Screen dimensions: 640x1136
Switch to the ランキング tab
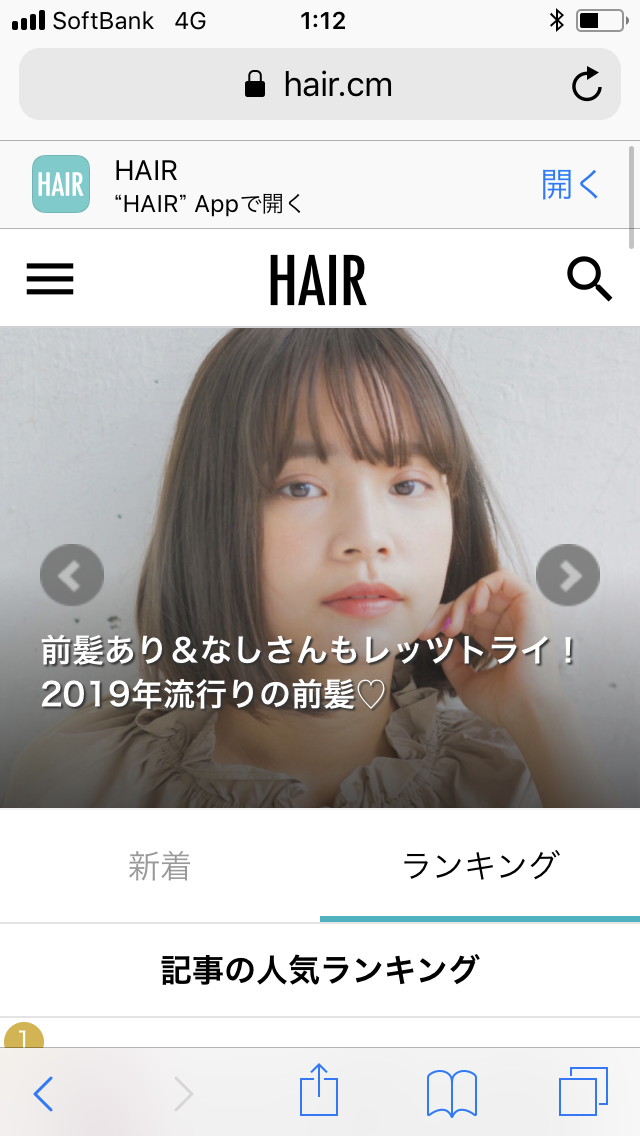(480, 866)
